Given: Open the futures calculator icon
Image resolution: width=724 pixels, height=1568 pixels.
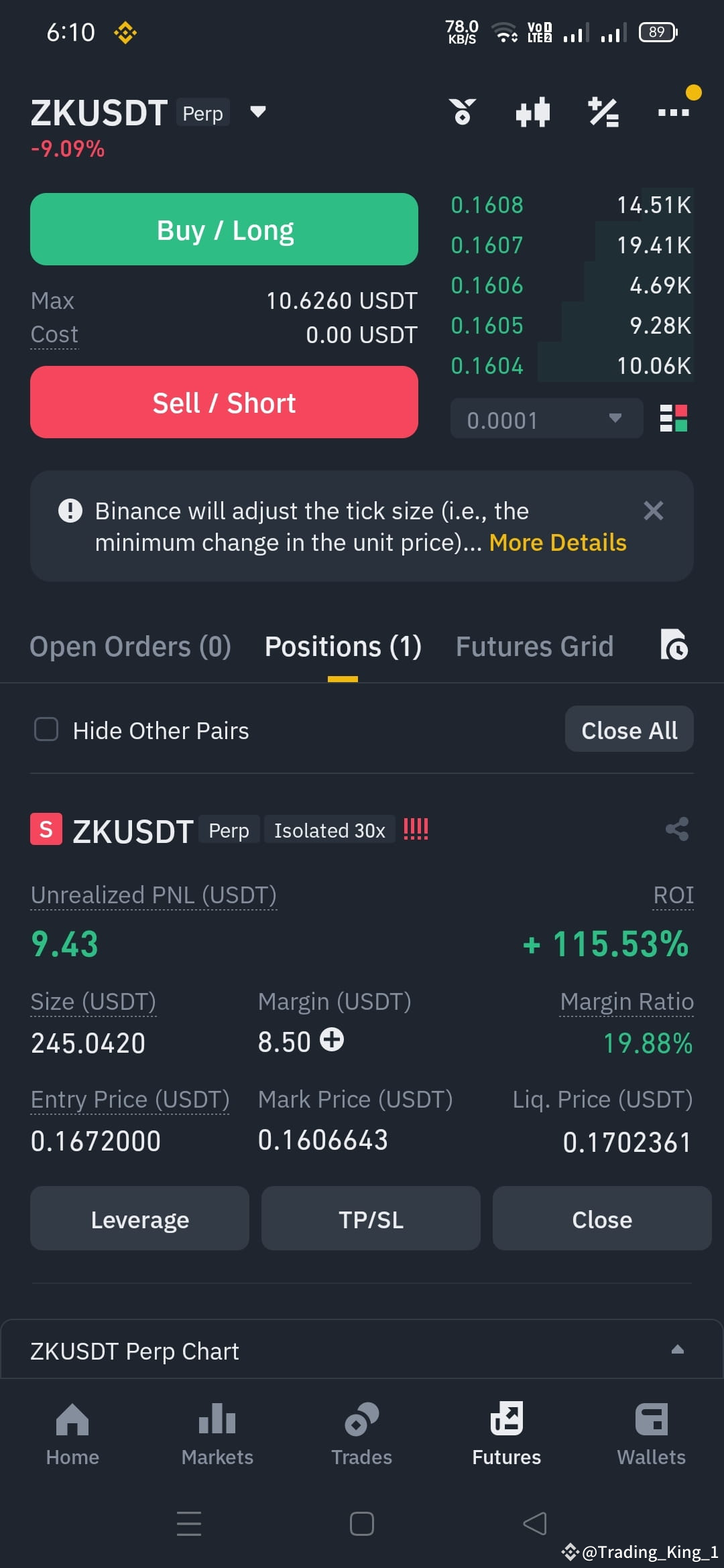Looking at the screenshot, I should 603,112.
